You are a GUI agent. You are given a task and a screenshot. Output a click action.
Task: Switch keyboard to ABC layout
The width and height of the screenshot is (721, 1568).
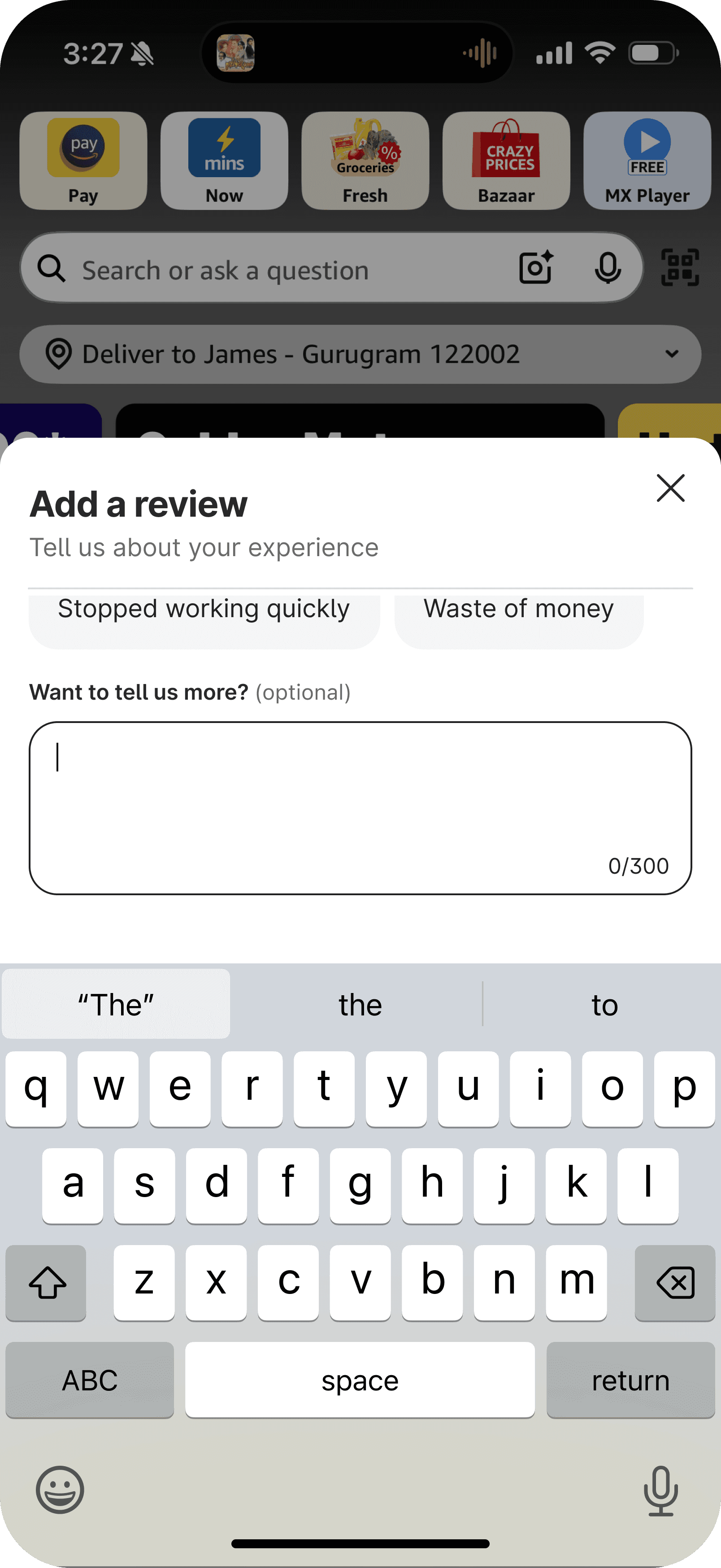point(89,1380)
